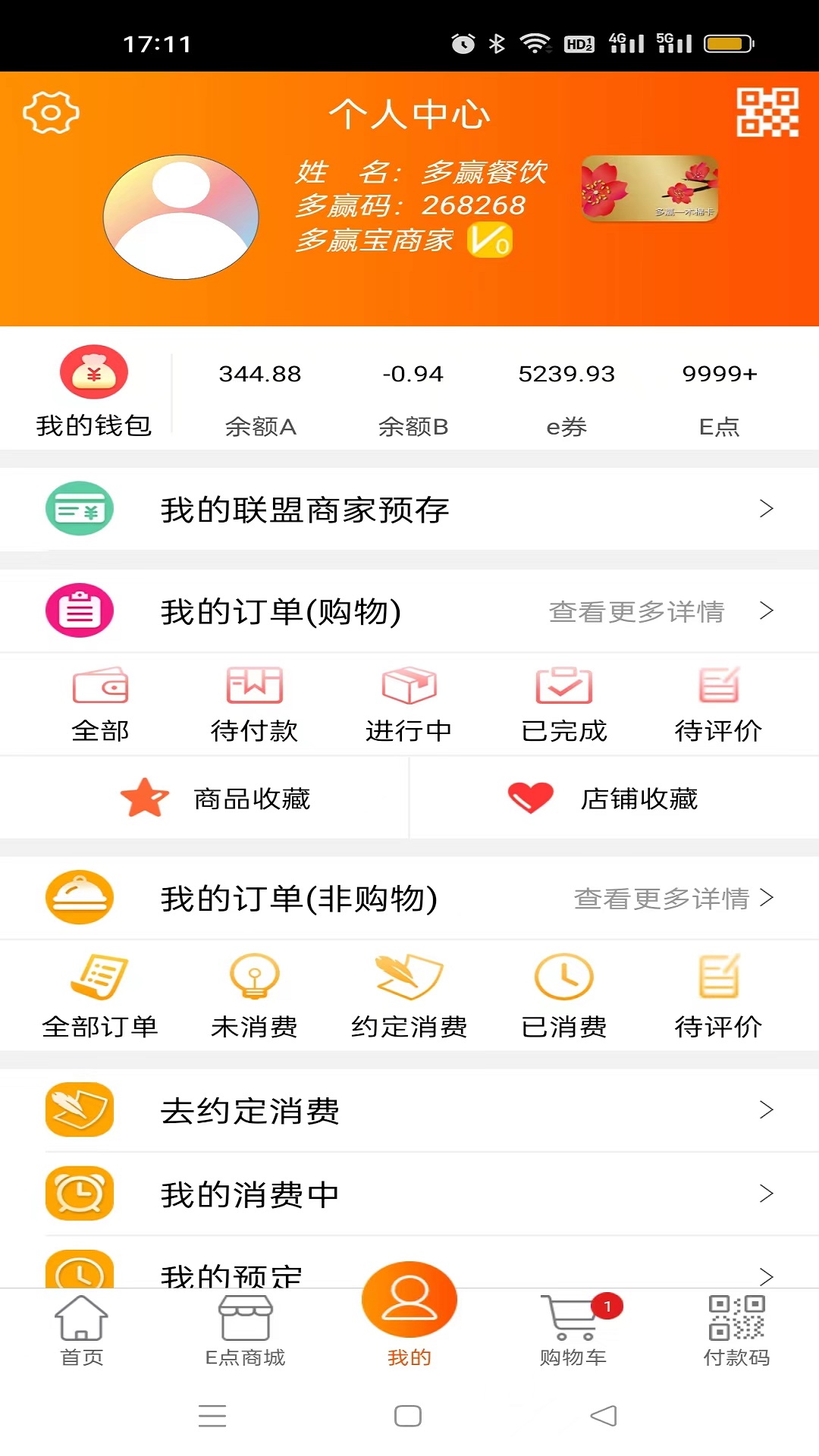Select 待付款 shopping orders
Screen dimensions: 819x1456
[x=254, y=704]
